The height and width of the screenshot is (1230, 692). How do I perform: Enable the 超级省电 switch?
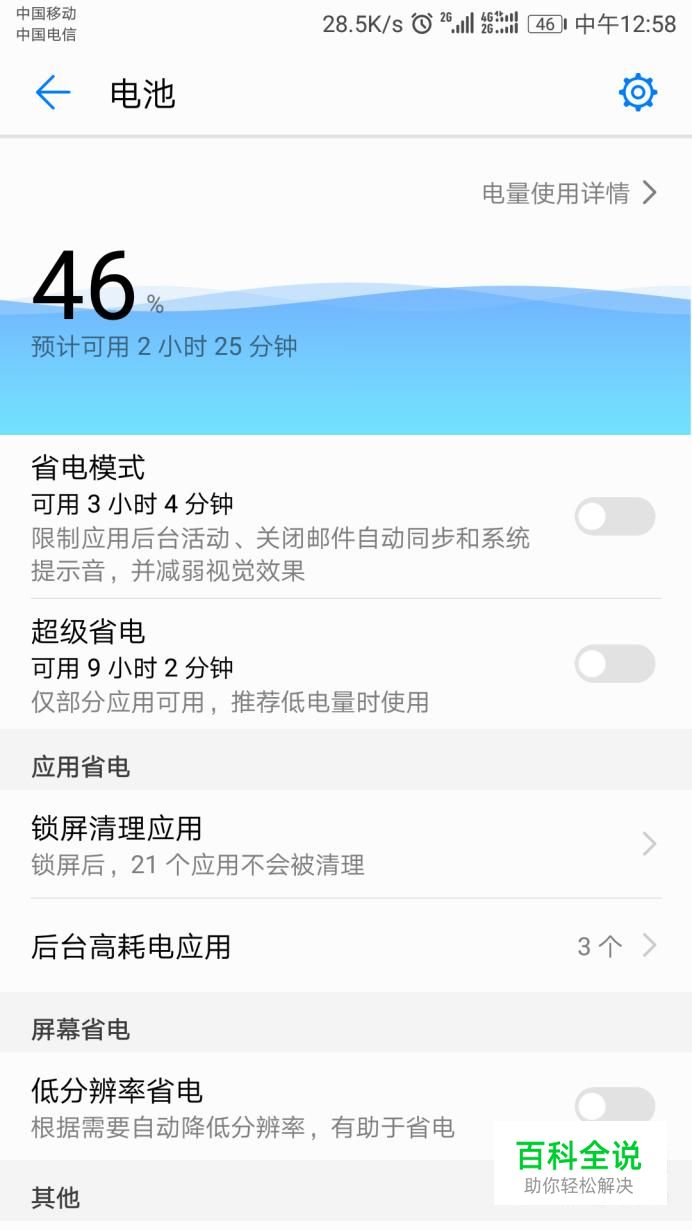pyautogui.click(x=614, y=664)
